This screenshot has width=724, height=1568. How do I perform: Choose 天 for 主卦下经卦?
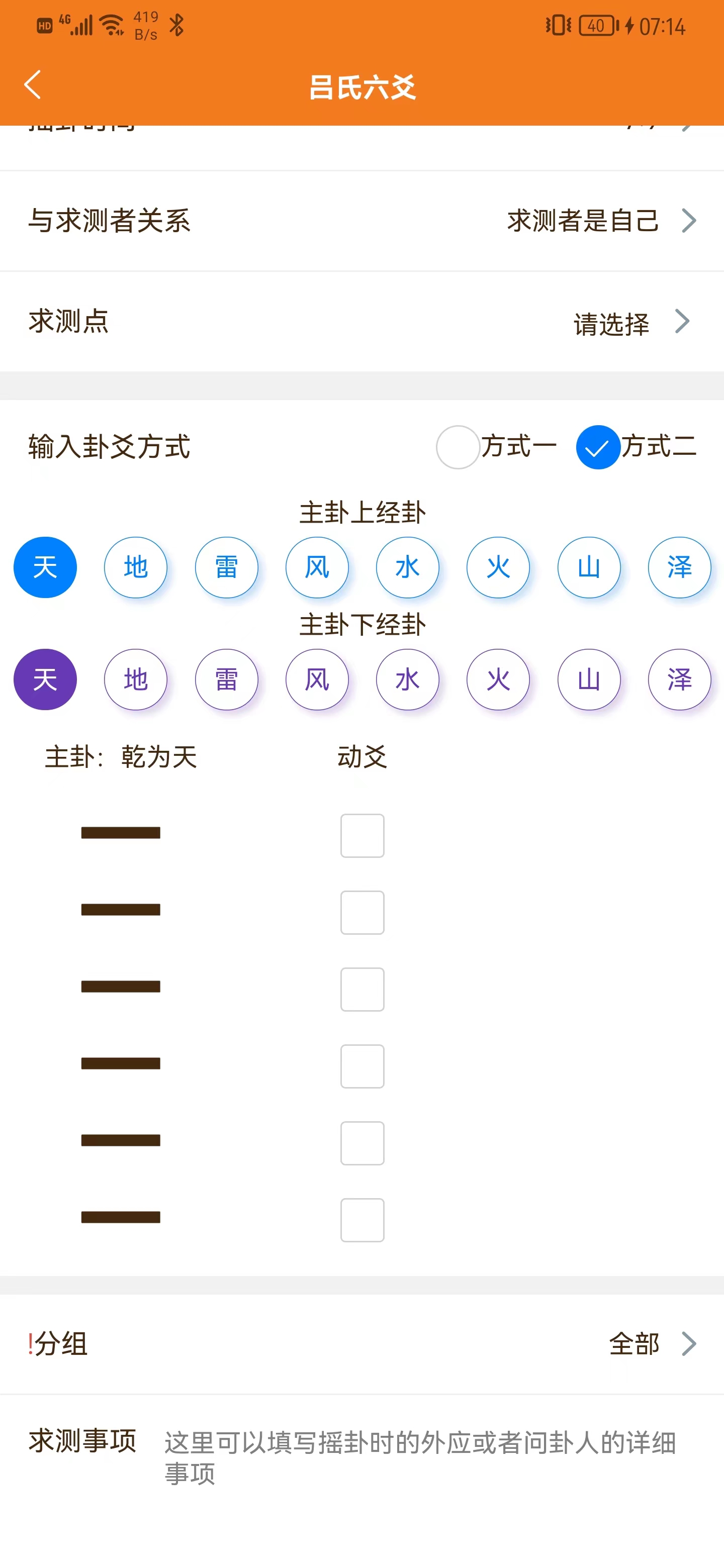[x=45, y=679]
